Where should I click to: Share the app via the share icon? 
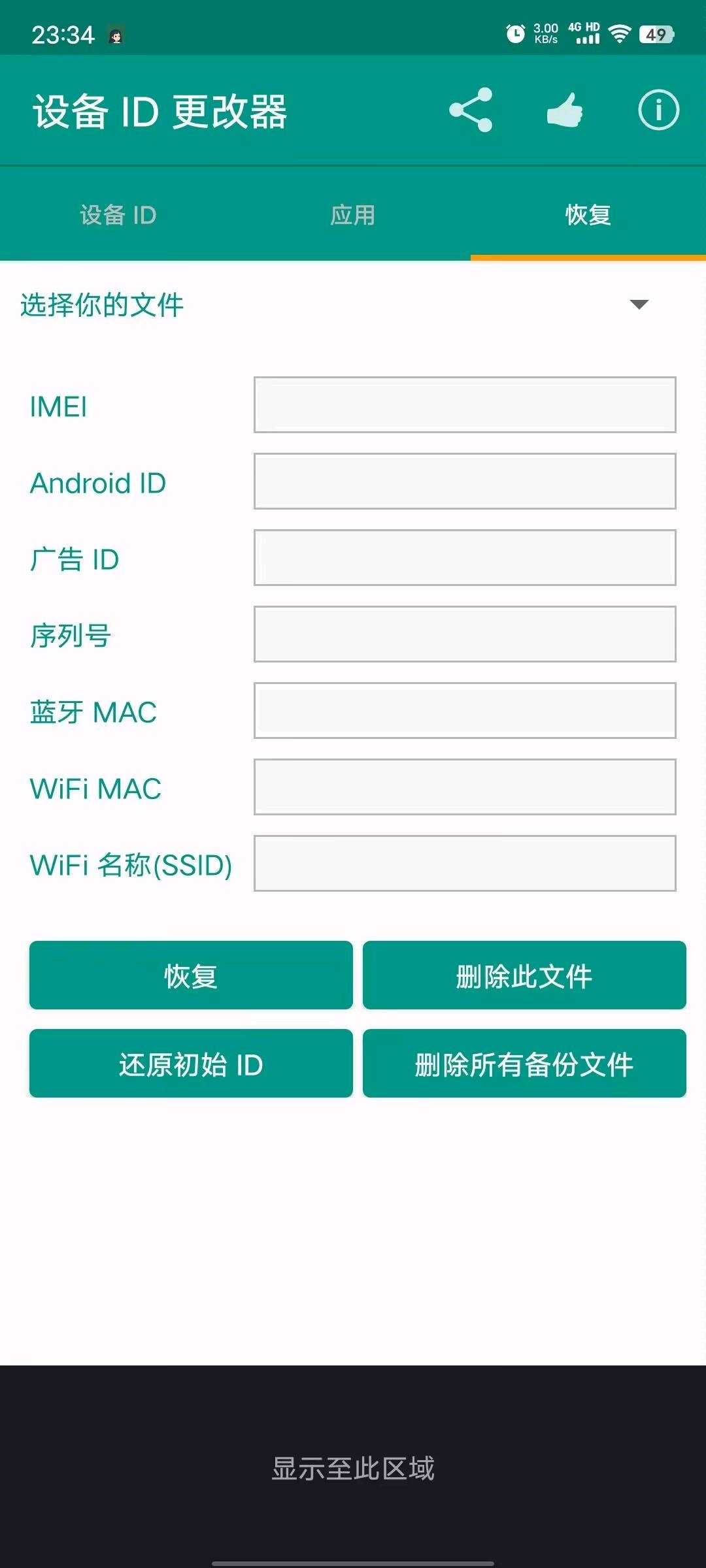(x=471, y=110)
